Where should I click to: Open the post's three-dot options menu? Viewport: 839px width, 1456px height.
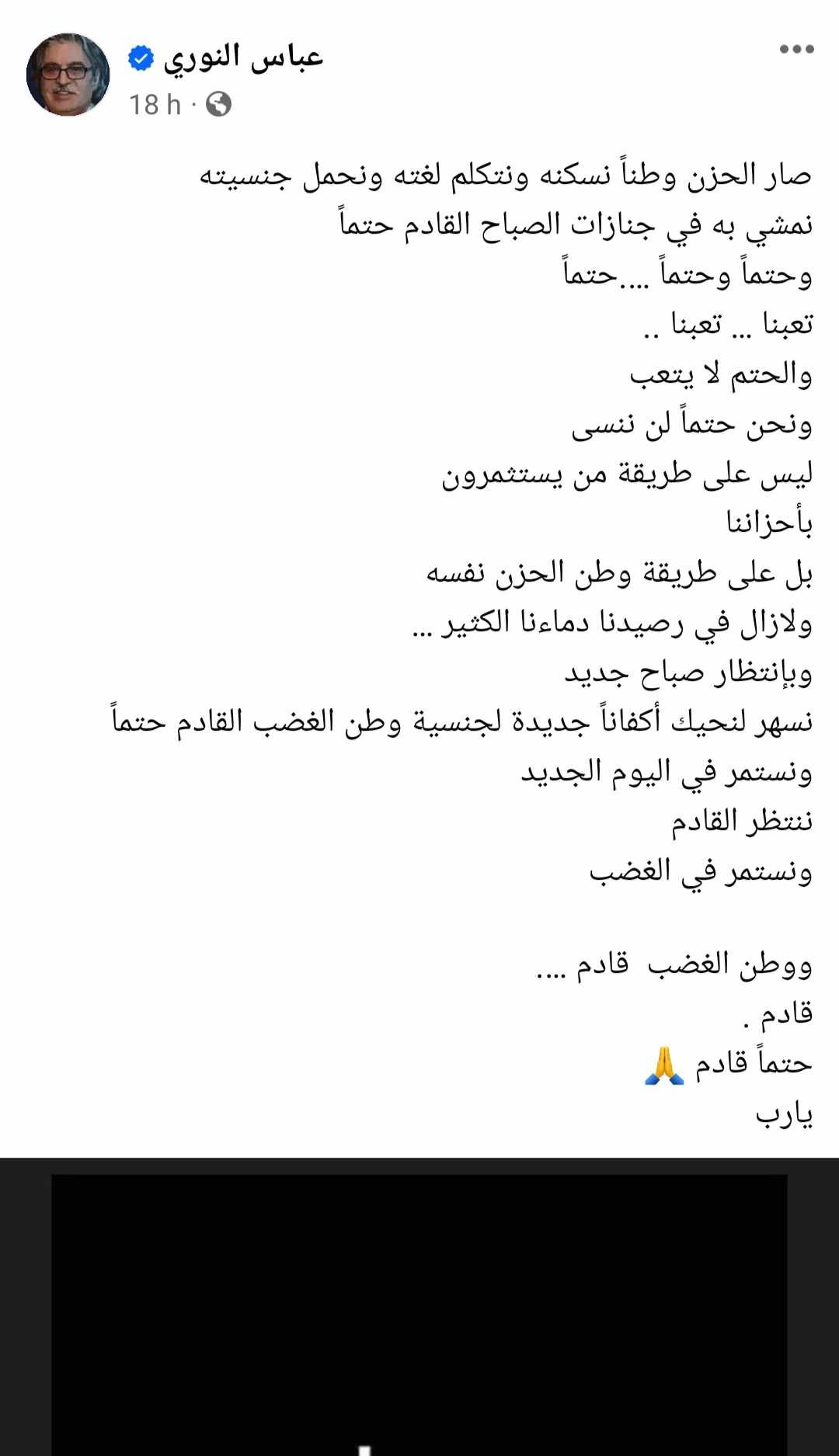point(796,49)
